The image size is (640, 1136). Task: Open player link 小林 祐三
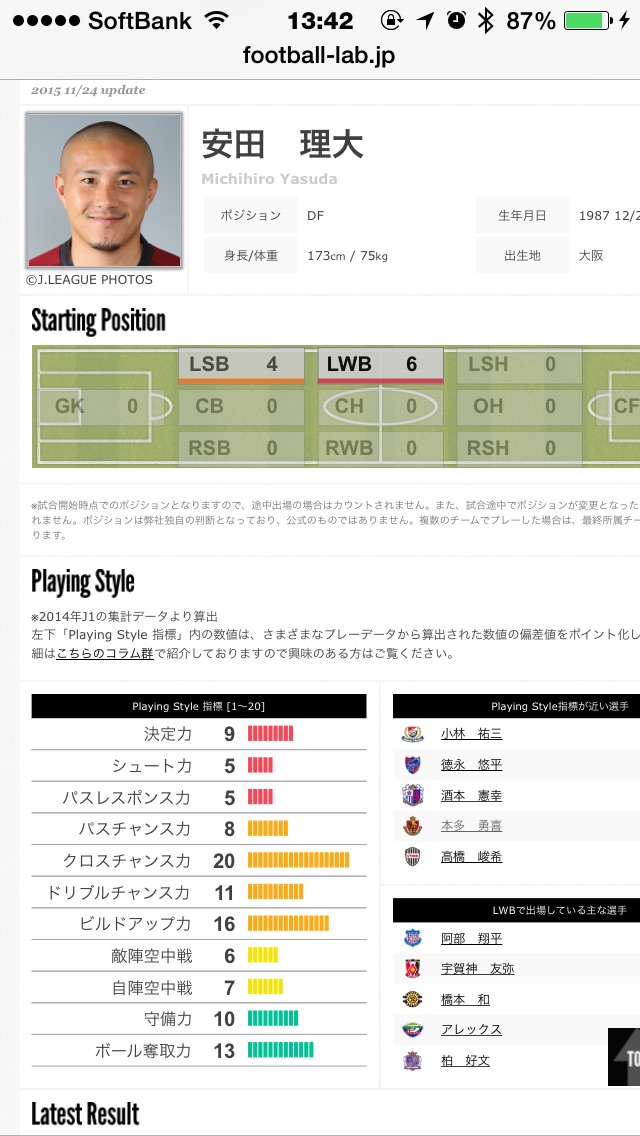(471, 734)
